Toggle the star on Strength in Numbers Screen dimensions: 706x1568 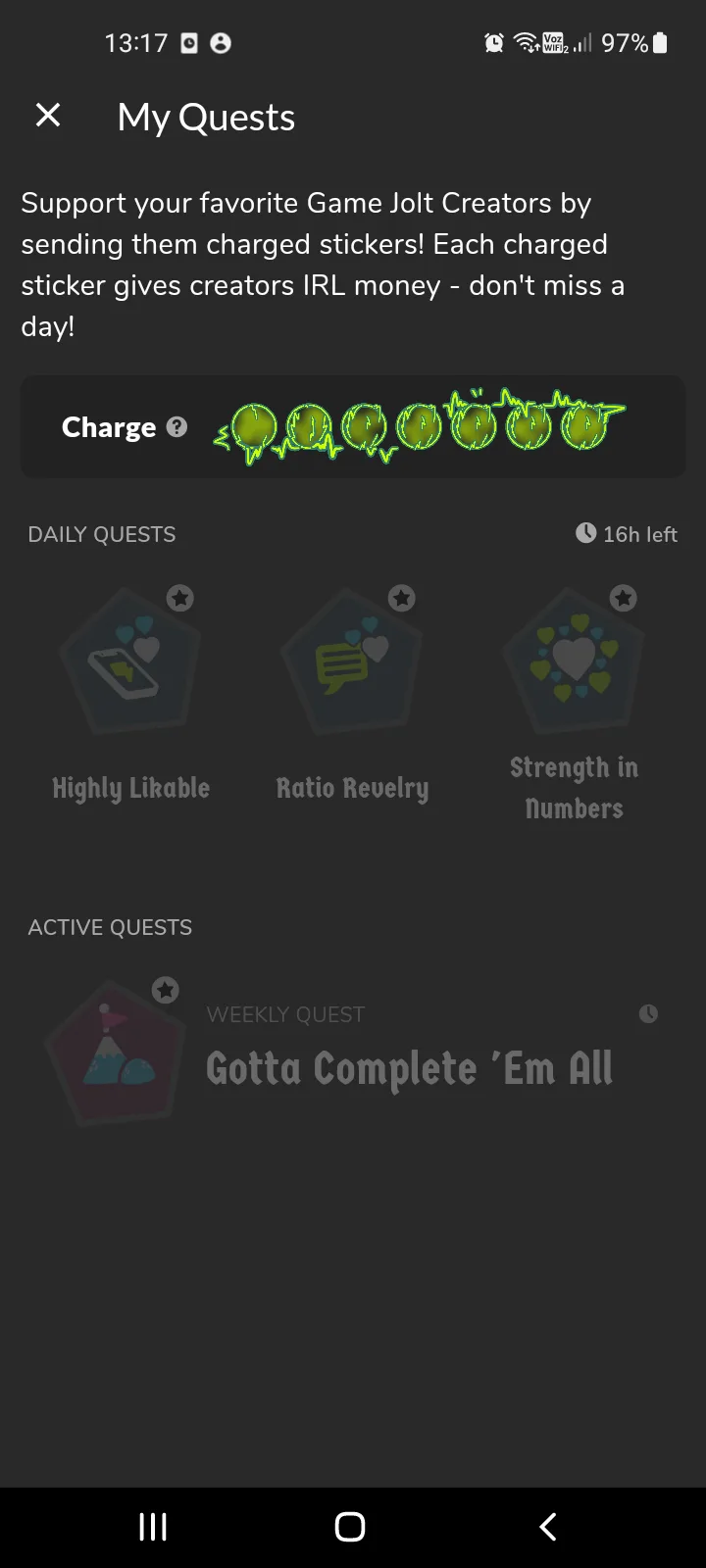tap(623, 598)
